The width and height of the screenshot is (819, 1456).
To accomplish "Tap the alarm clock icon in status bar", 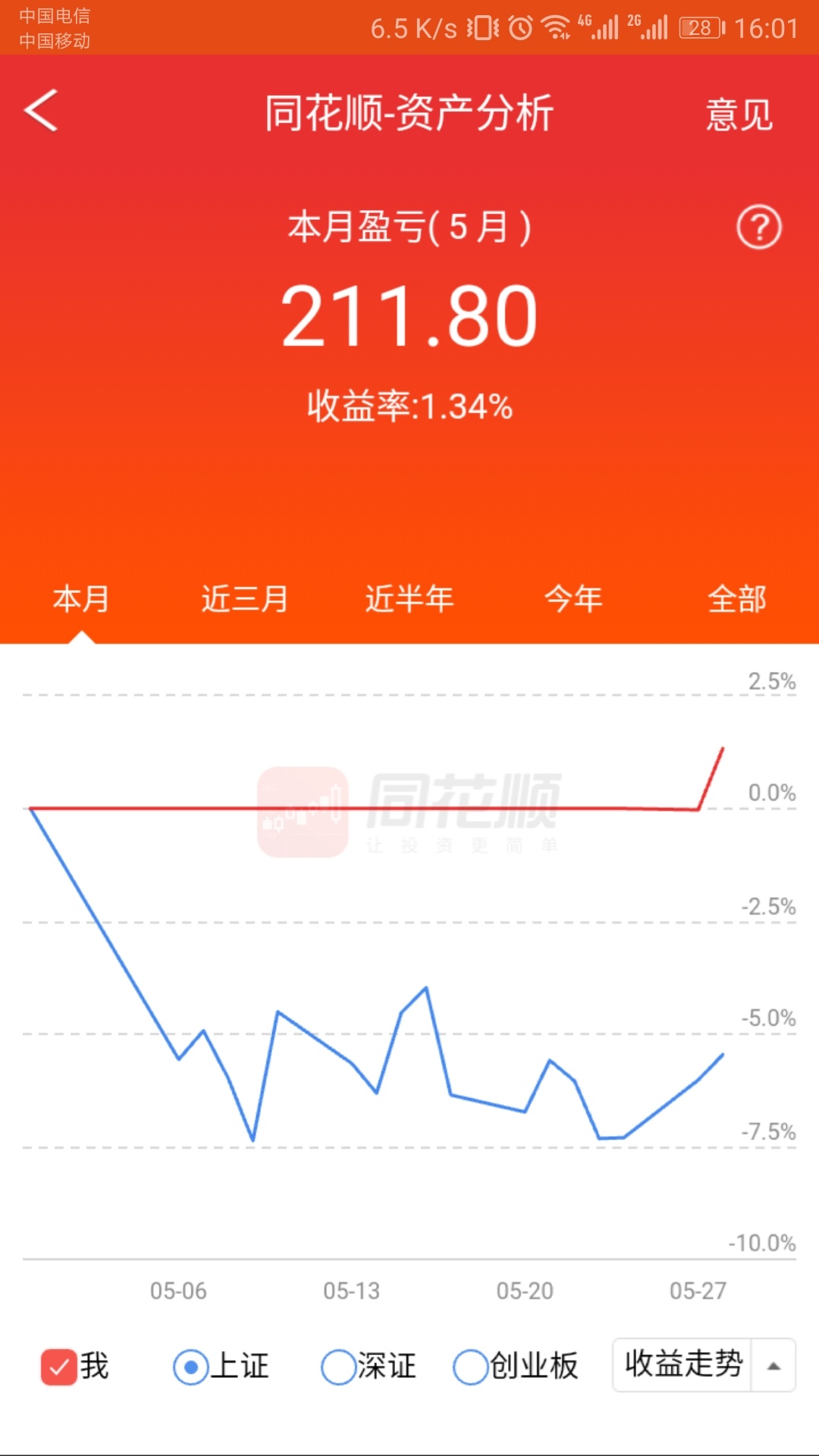I will [x=519, y=27].
